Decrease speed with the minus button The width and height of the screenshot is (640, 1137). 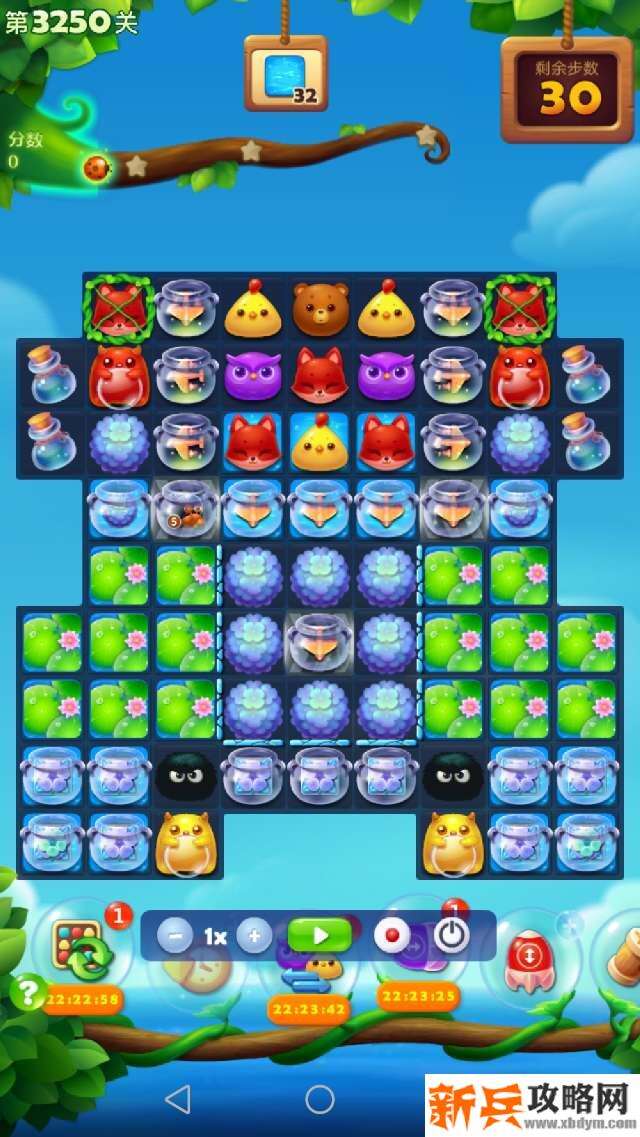click(175, 936)
